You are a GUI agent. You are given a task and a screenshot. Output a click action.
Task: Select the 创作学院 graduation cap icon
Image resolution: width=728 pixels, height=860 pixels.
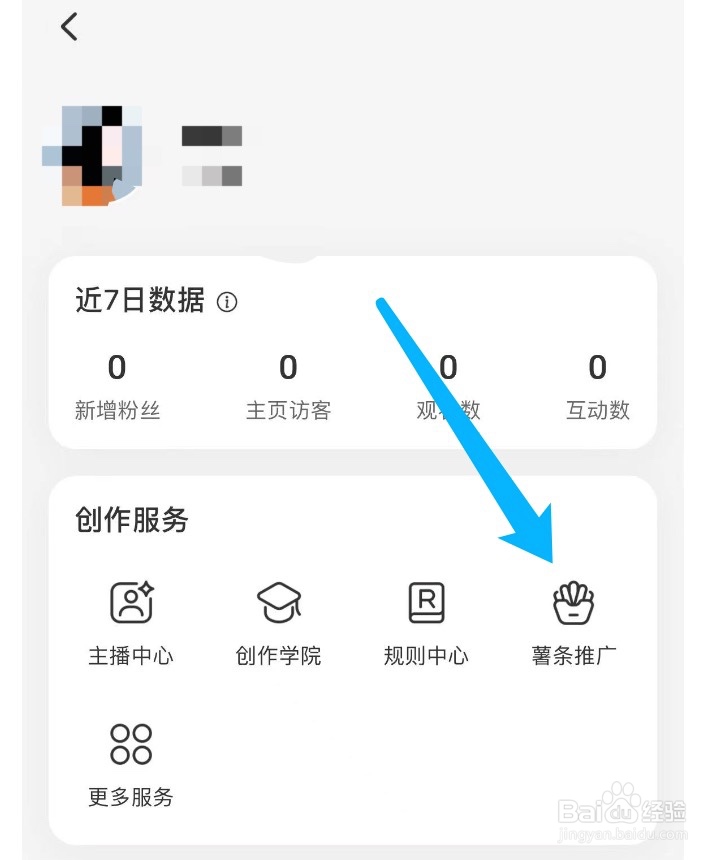point(278,602)
